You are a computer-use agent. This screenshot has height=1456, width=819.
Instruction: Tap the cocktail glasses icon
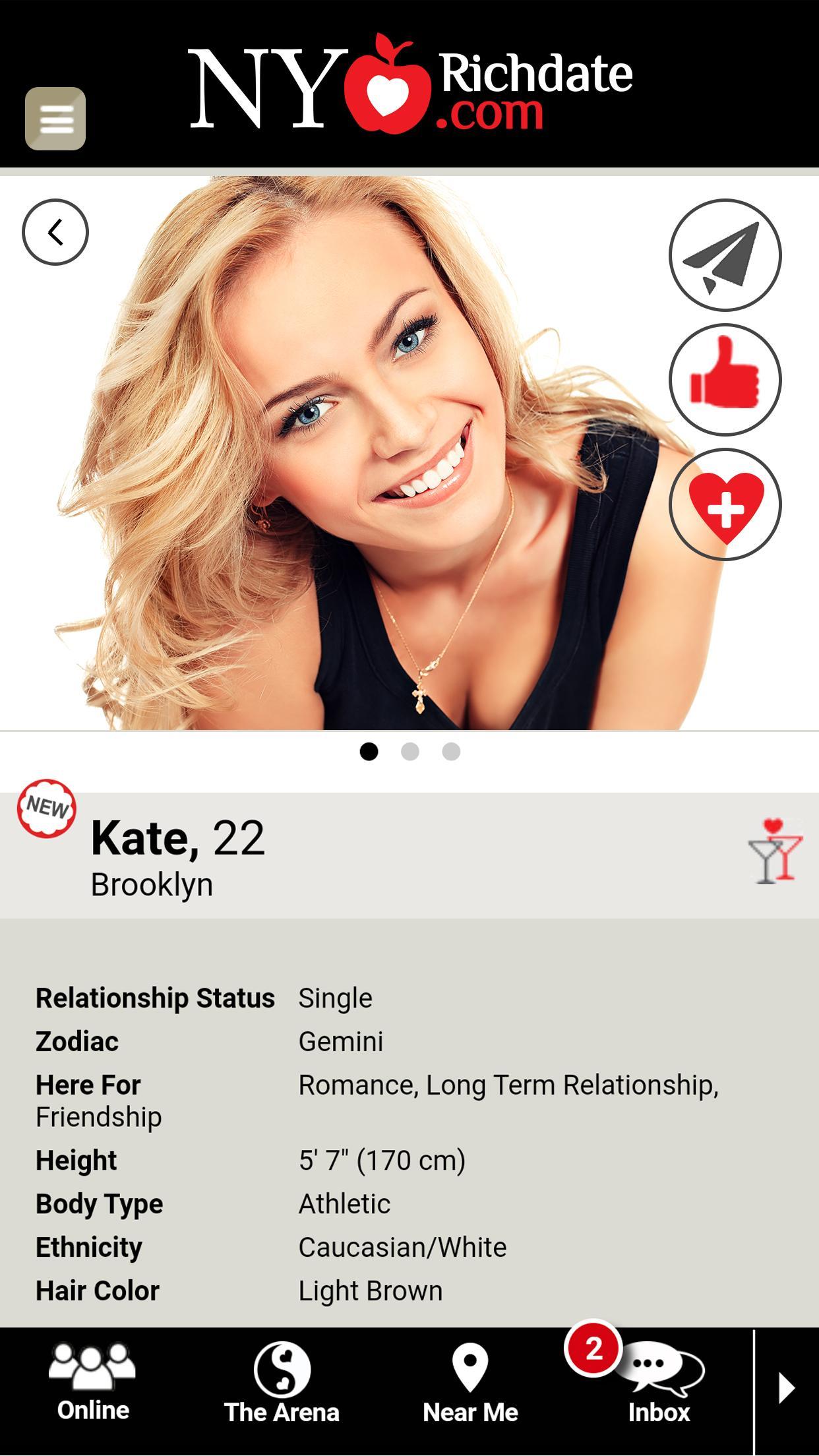[775, 851]
